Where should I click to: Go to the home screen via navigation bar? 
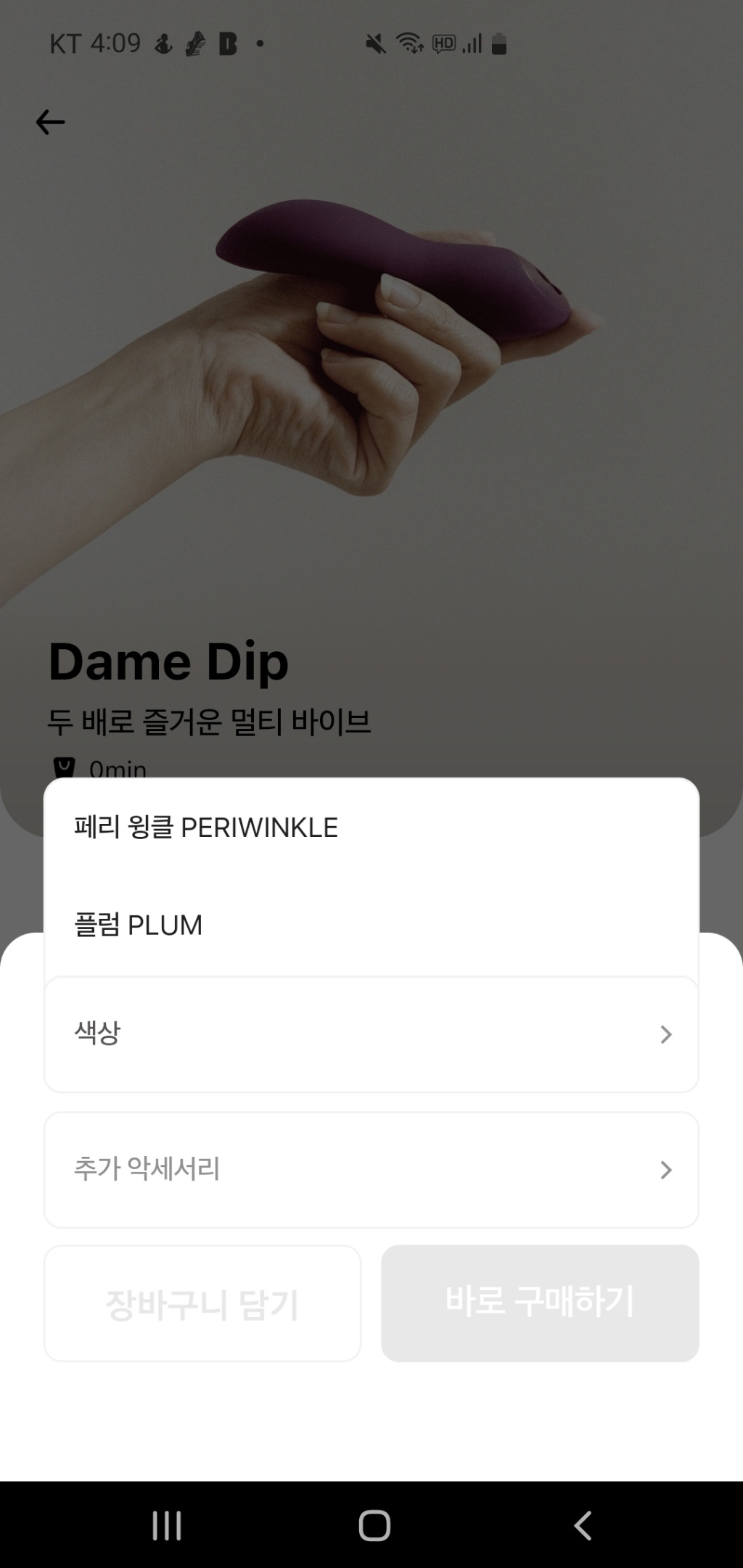[374, 1526]
